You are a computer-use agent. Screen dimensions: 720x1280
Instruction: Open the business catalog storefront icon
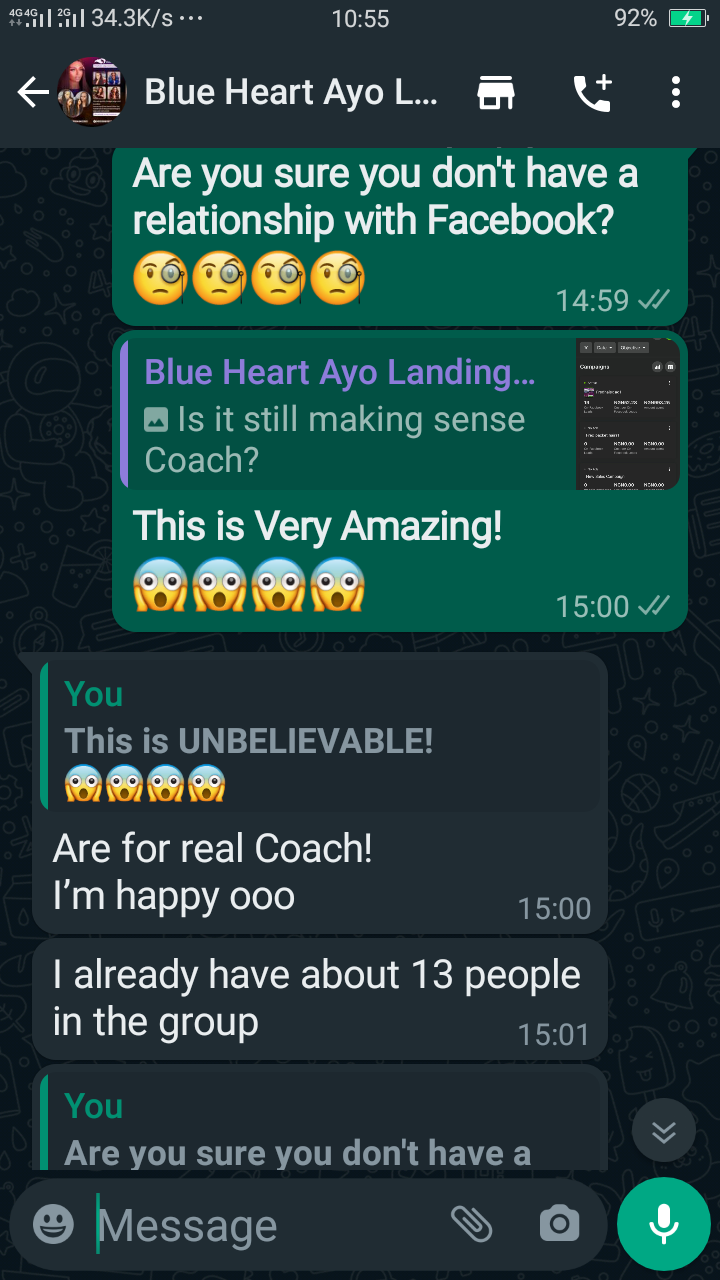coord(496,93)
